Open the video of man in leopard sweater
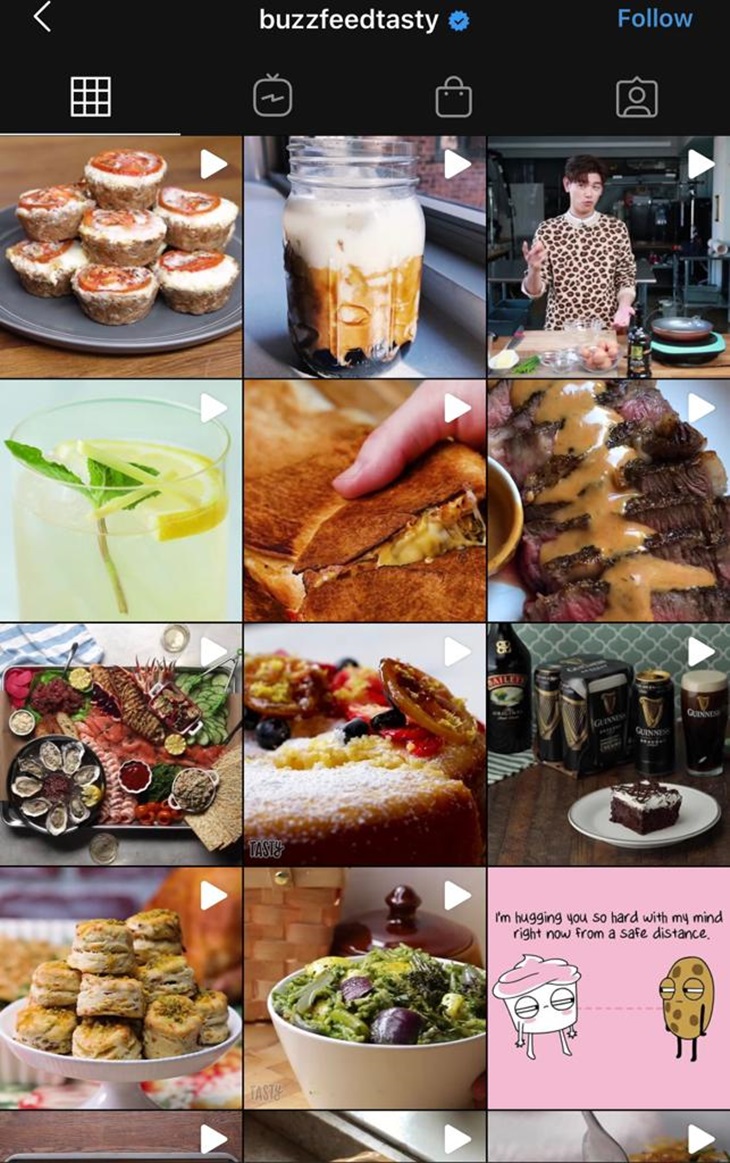The height and width of the screenshot is (1163, 730). pyautogui.click(x=608, y=256)
